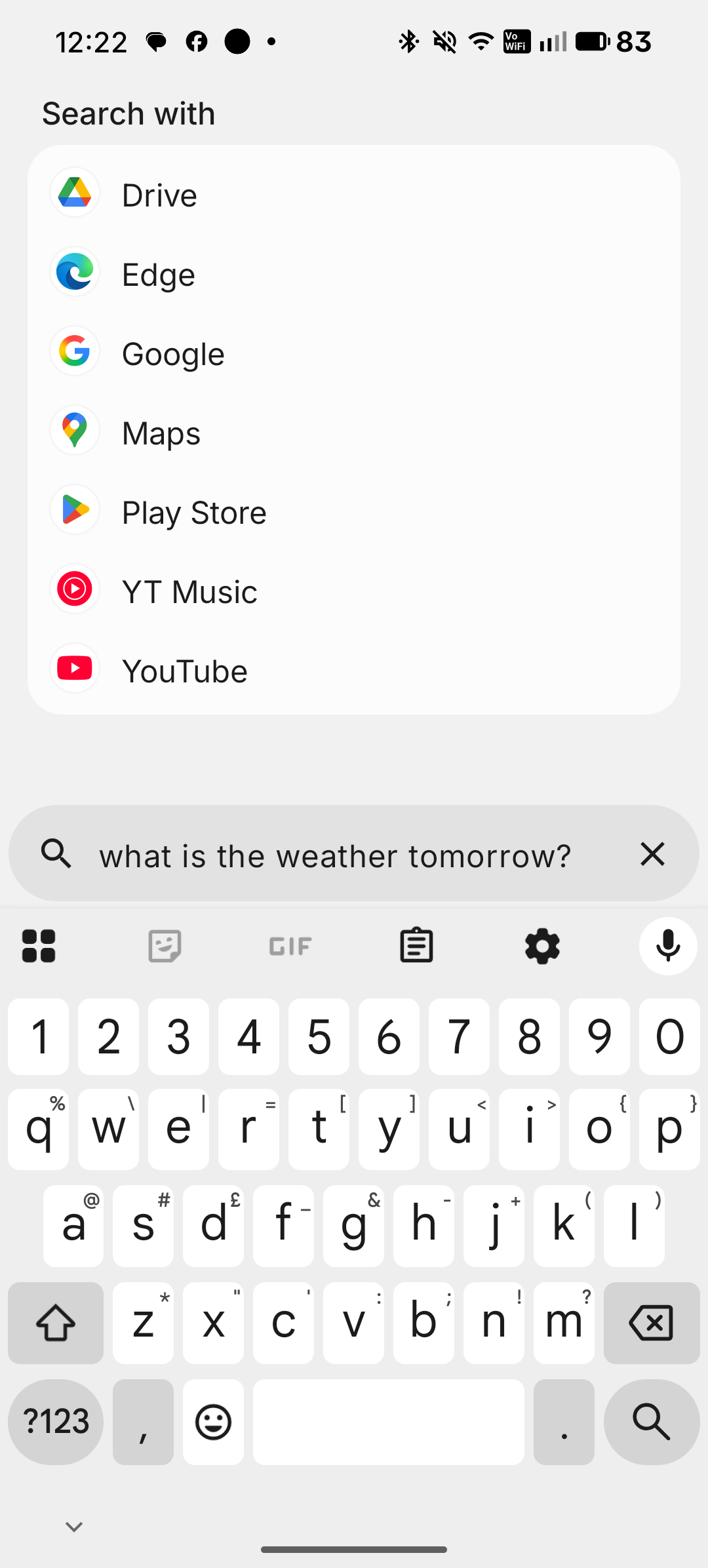708x1568 pixels.
Task: Open Play Store for this search
Action: point(194,513)
